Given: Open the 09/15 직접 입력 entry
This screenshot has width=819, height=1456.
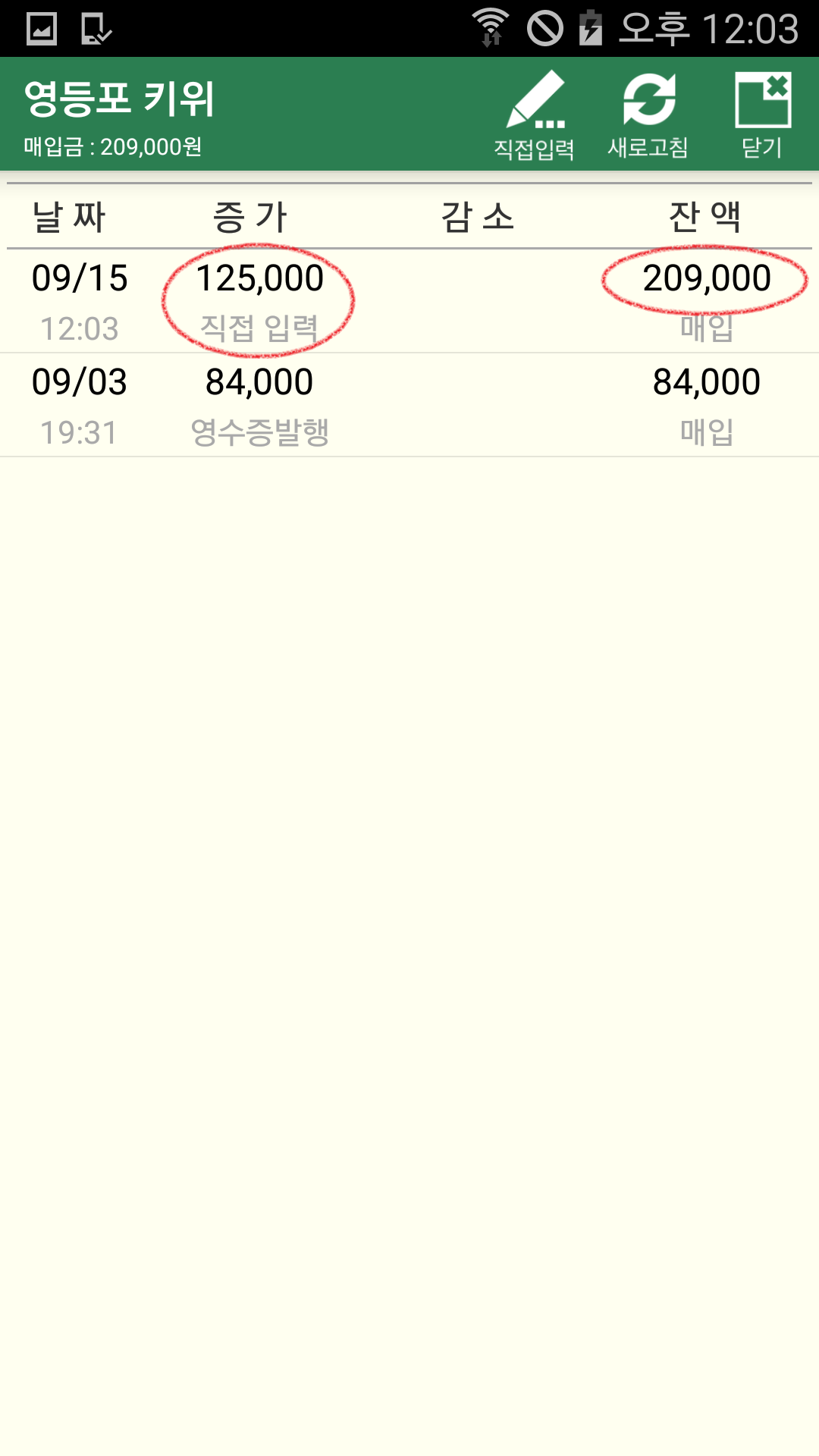Looking at the screenshot, I should coord(409,301).
